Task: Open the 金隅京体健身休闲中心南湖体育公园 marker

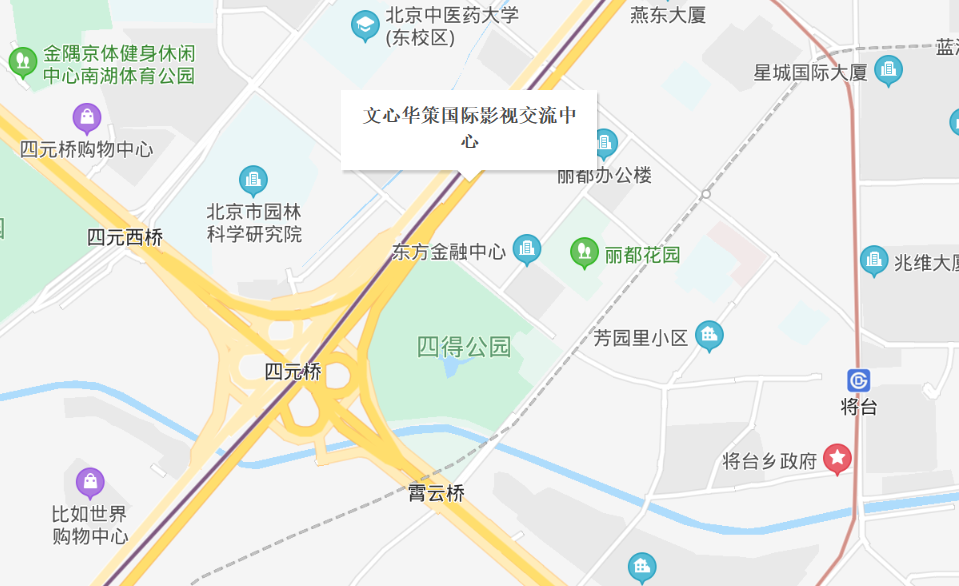Action: [22, 62]
